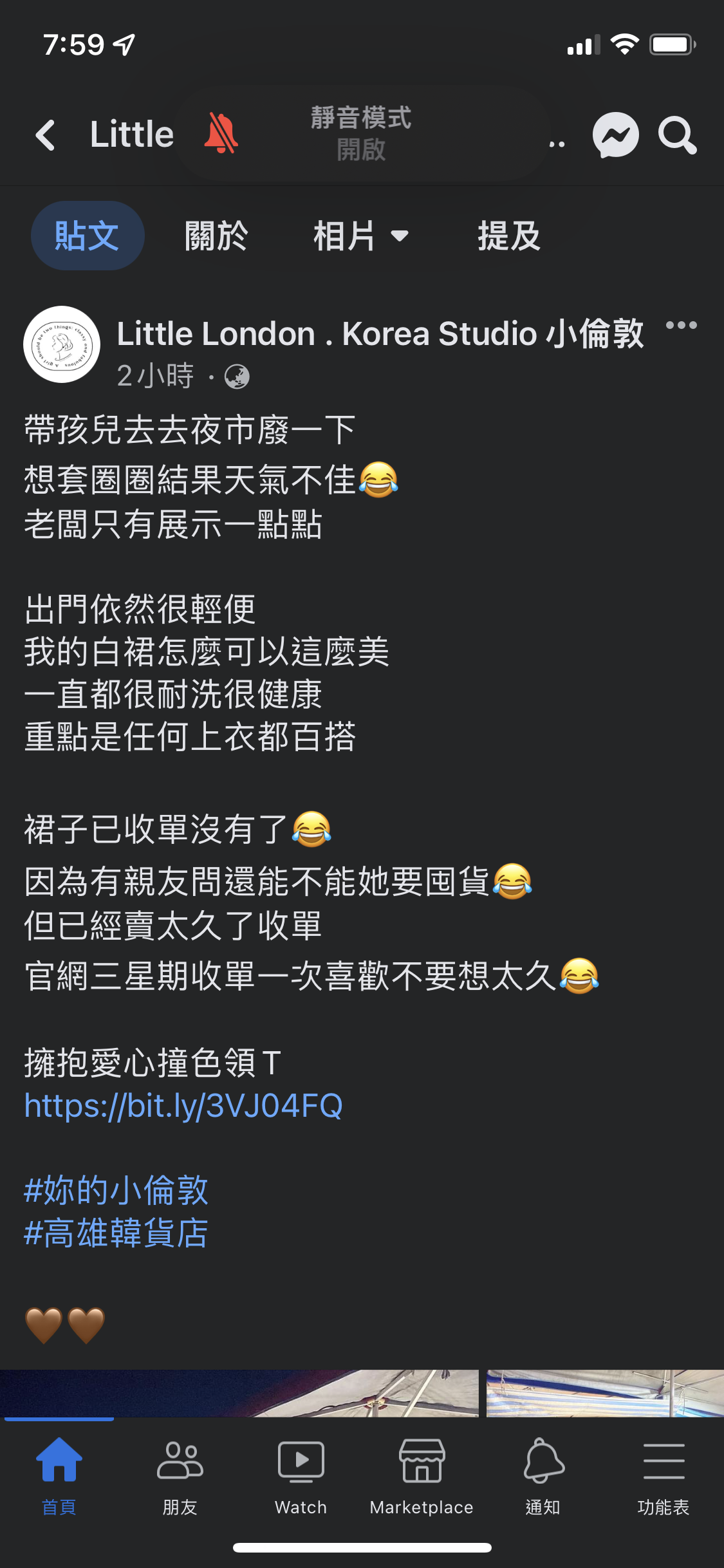Open the bit.ly/3VJ04FQ link

[183, 1106]
